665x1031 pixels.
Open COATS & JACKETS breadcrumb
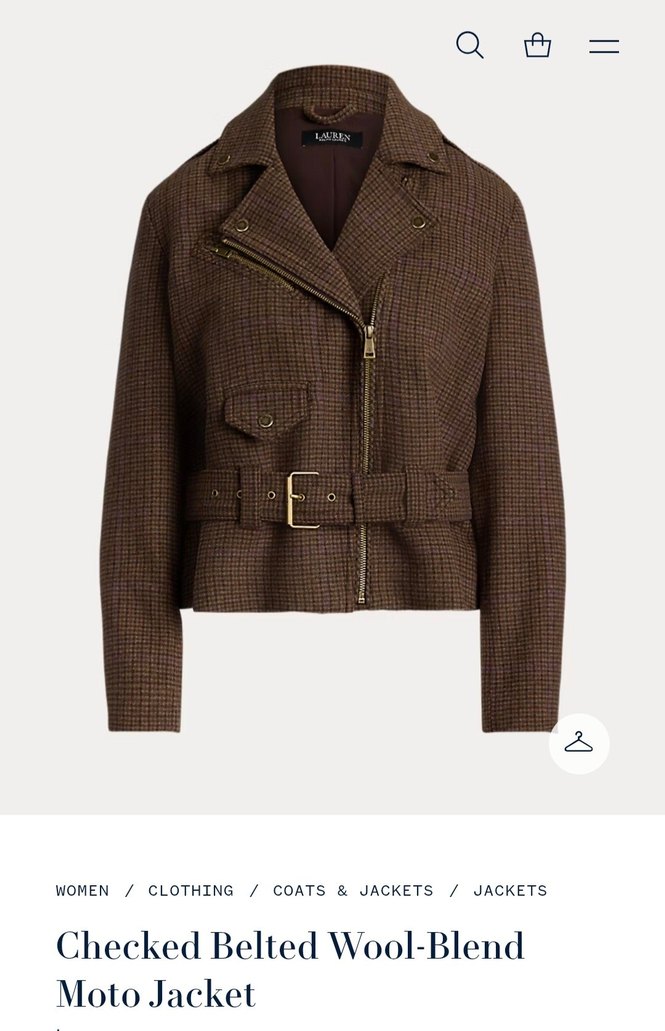pos(353,890)
